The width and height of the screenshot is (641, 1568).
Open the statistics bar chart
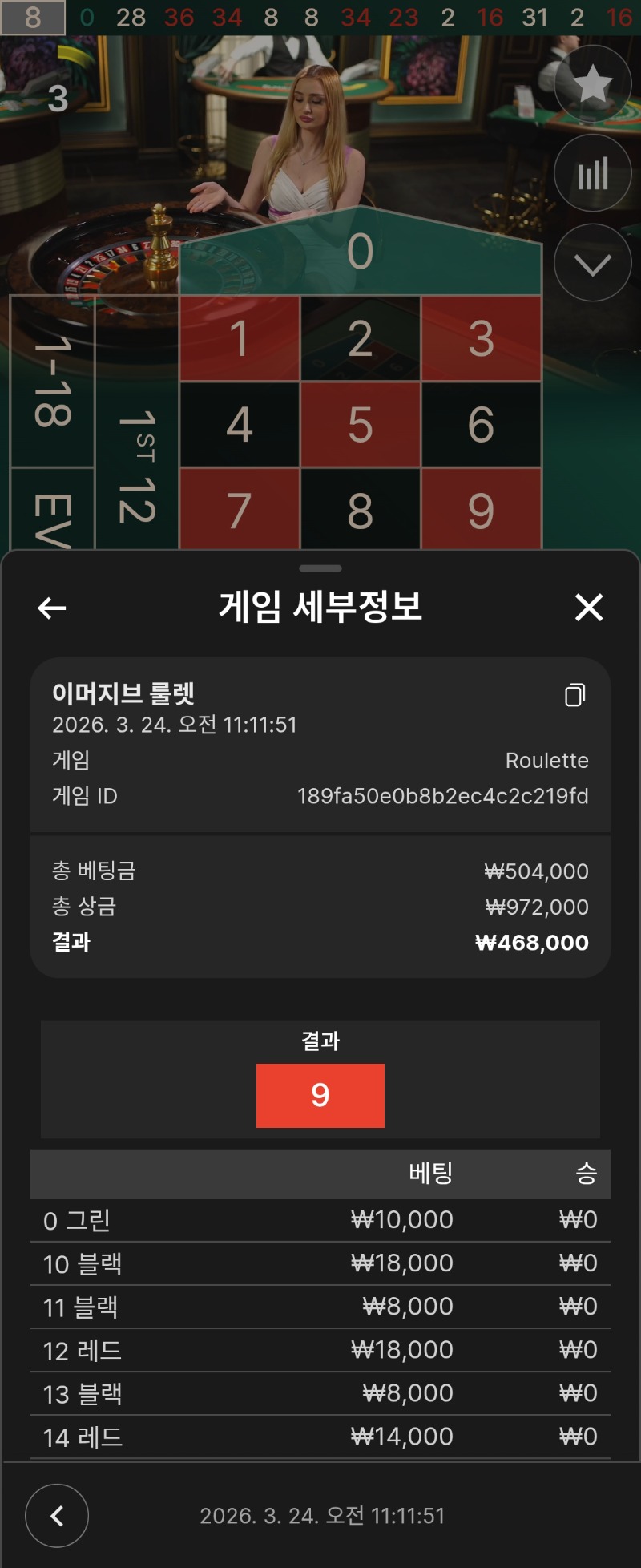(x=593, y=173)
